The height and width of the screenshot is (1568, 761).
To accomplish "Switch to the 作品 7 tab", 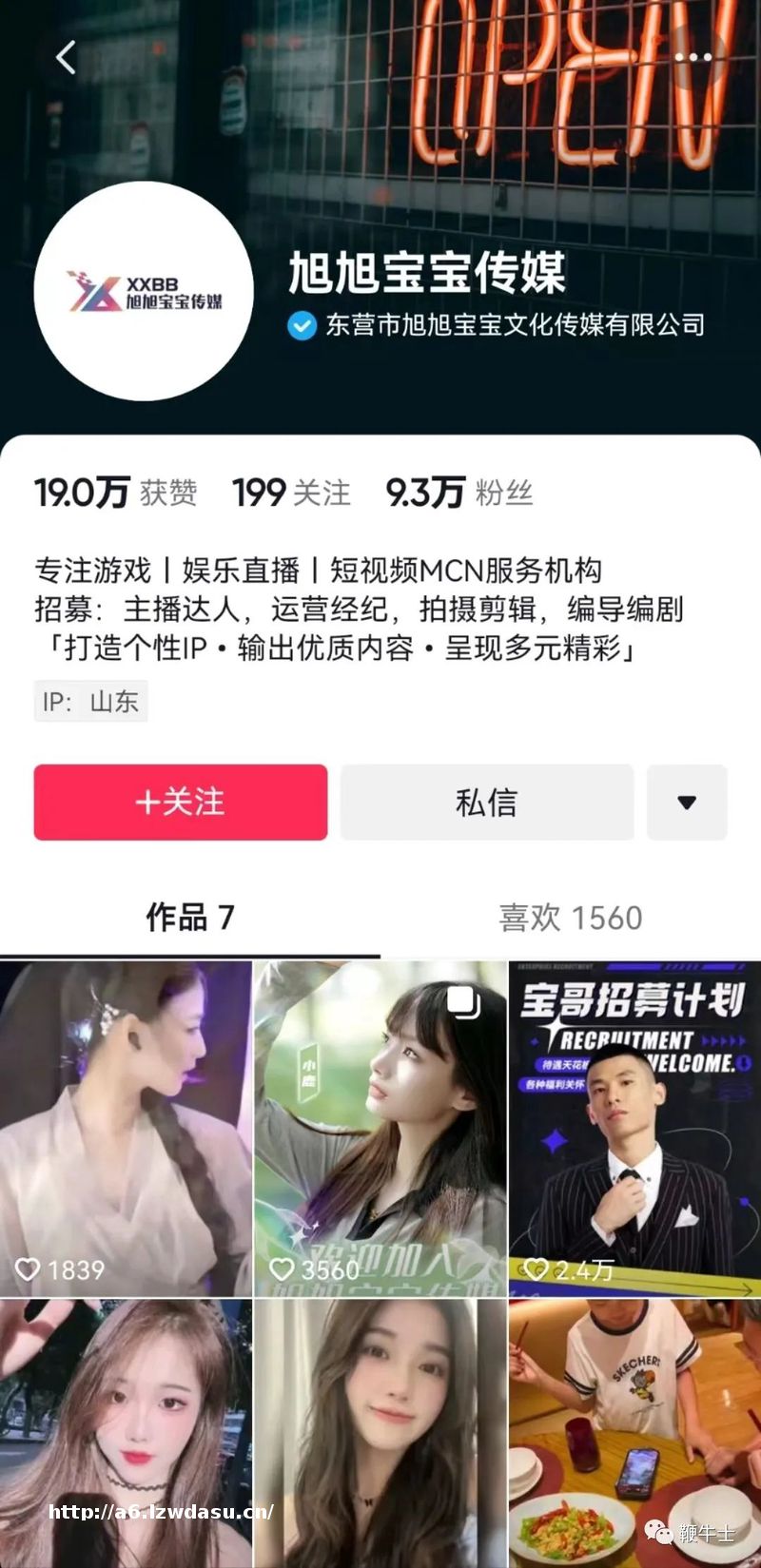I will (189, 918).
